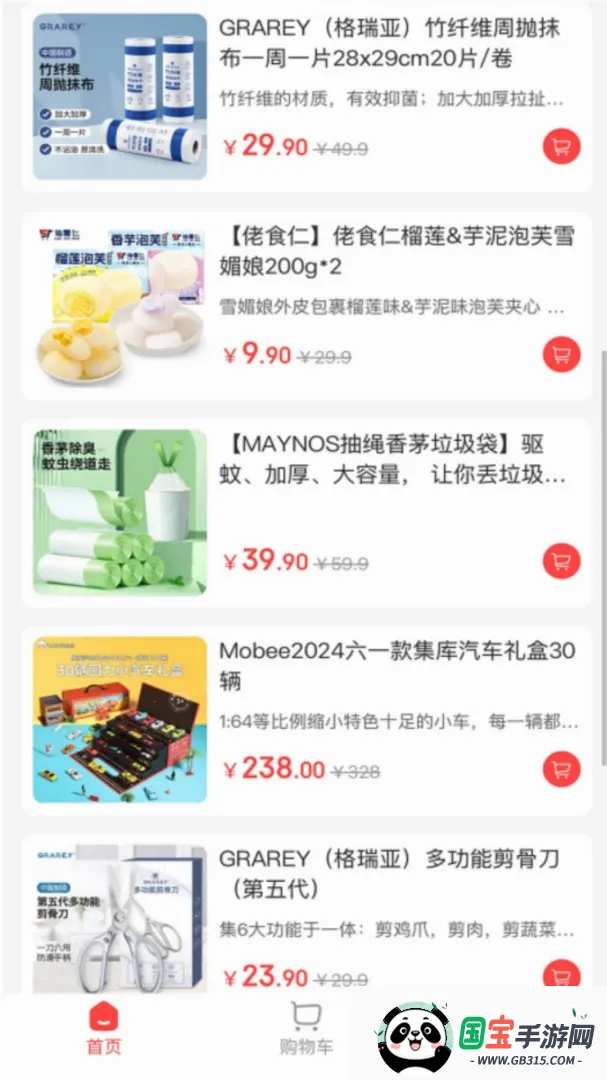This screenshot has width=607, height=1080.
Task: Open the 佬食仁榴莲&芋泥泡芙雪媚娘 product card
Action: point(307,306)
